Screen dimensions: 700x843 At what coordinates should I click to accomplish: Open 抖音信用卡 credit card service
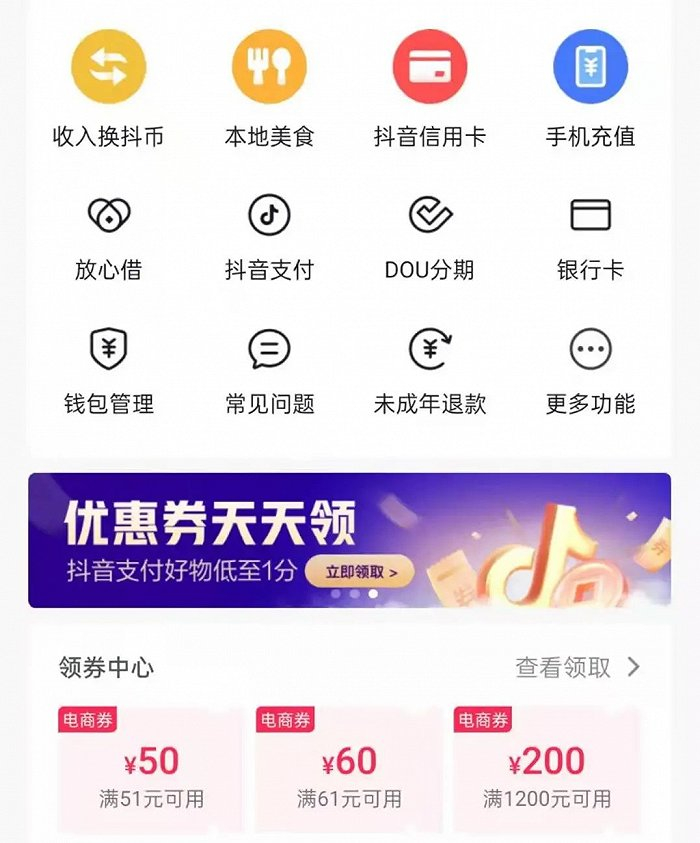click(x=430, y=89)
